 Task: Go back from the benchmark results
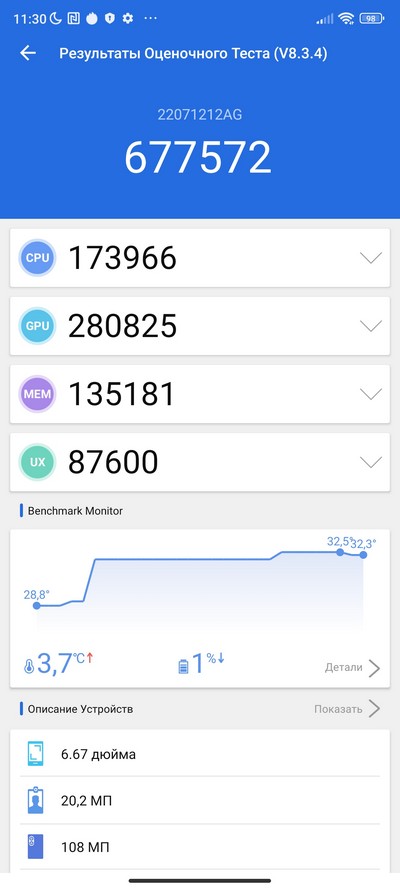pos(28,53)
